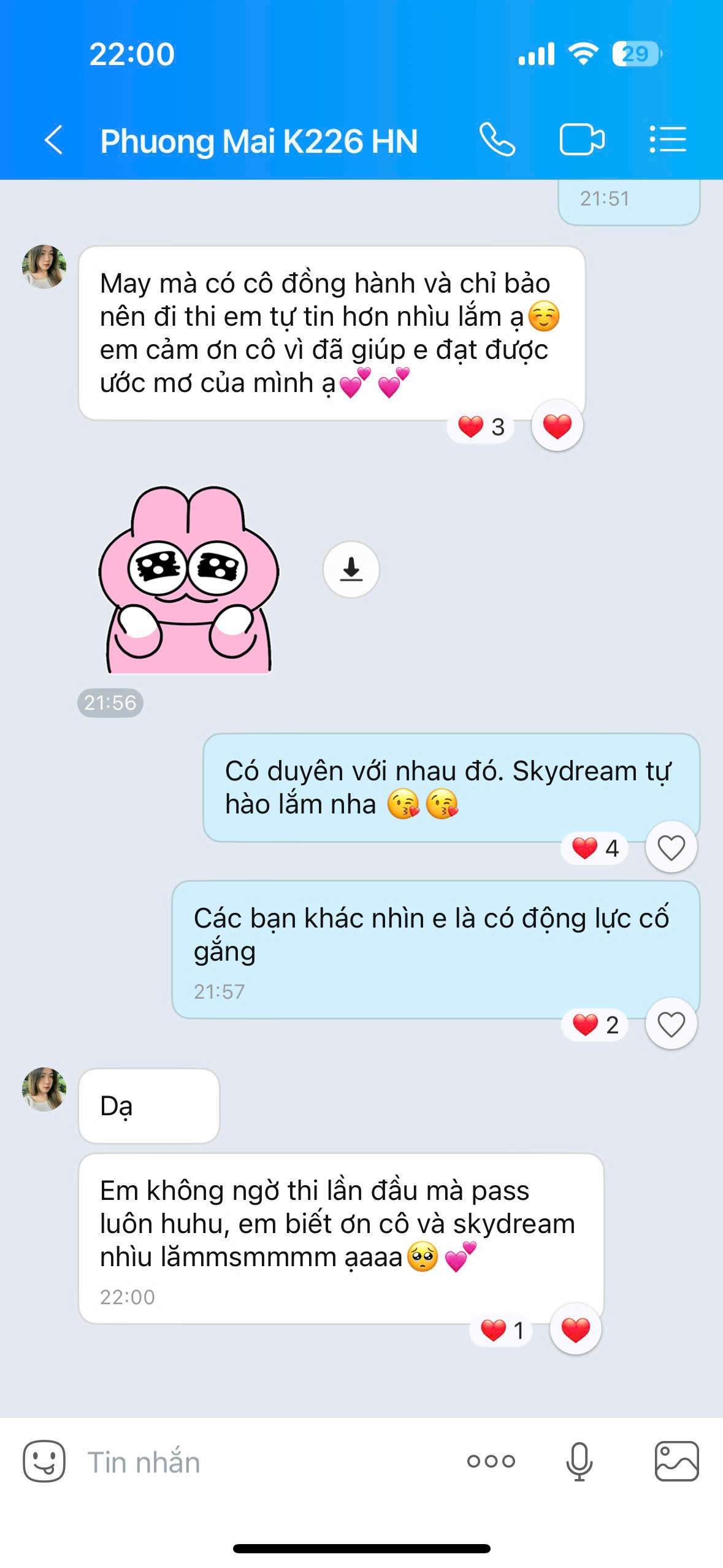
Task: Tap heart on 'May mà có cô' message
Action: 557,426
